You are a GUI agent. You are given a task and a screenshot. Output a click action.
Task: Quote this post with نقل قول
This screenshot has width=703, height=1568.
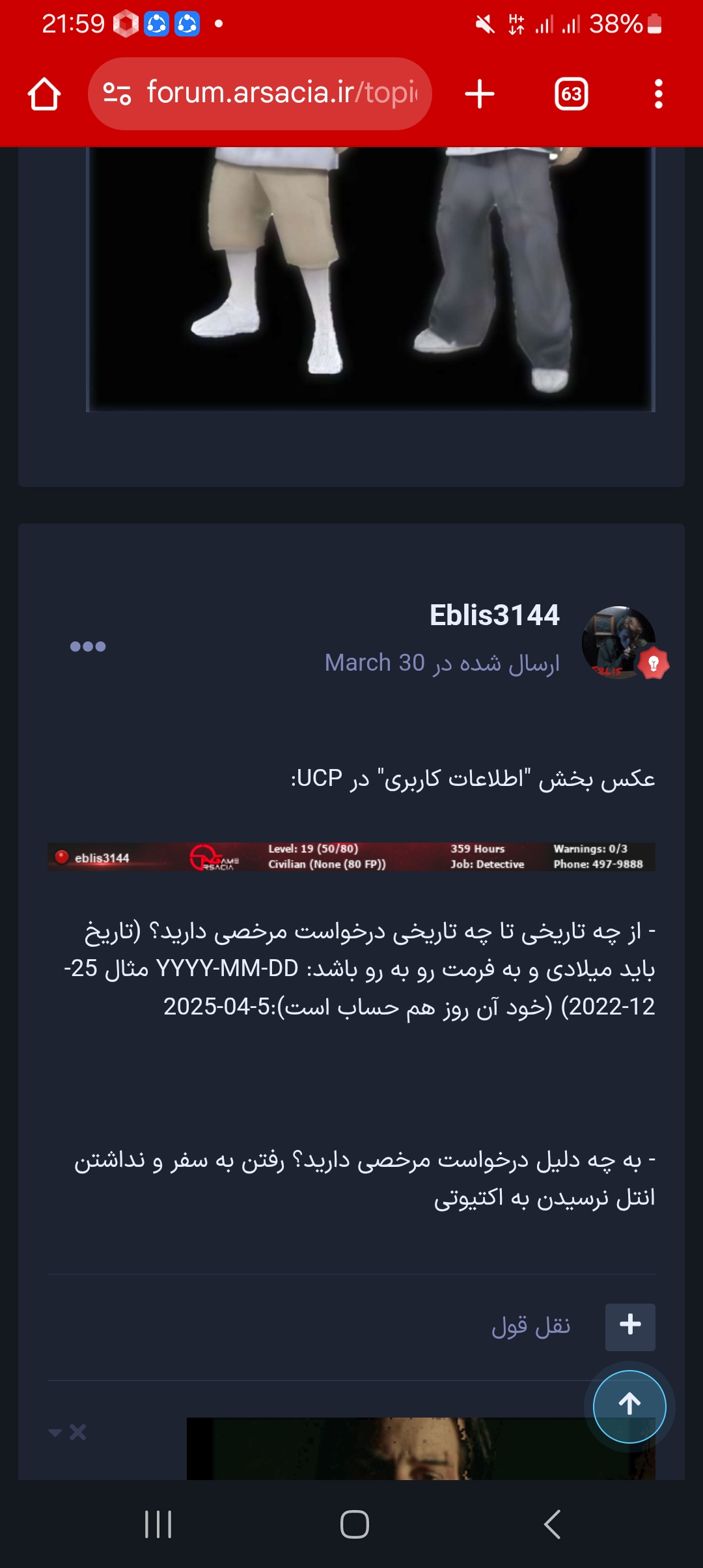531,1326
